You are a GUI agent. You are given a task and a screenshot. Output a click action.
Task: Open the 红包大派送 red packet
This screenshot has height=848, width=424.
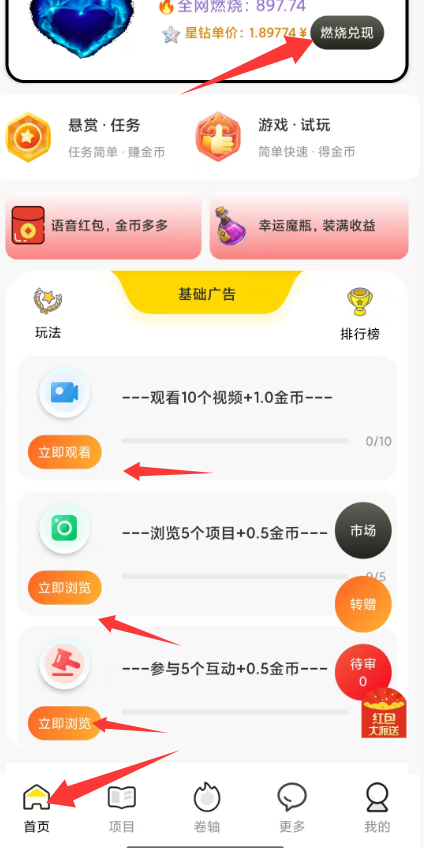pos(384,713)
